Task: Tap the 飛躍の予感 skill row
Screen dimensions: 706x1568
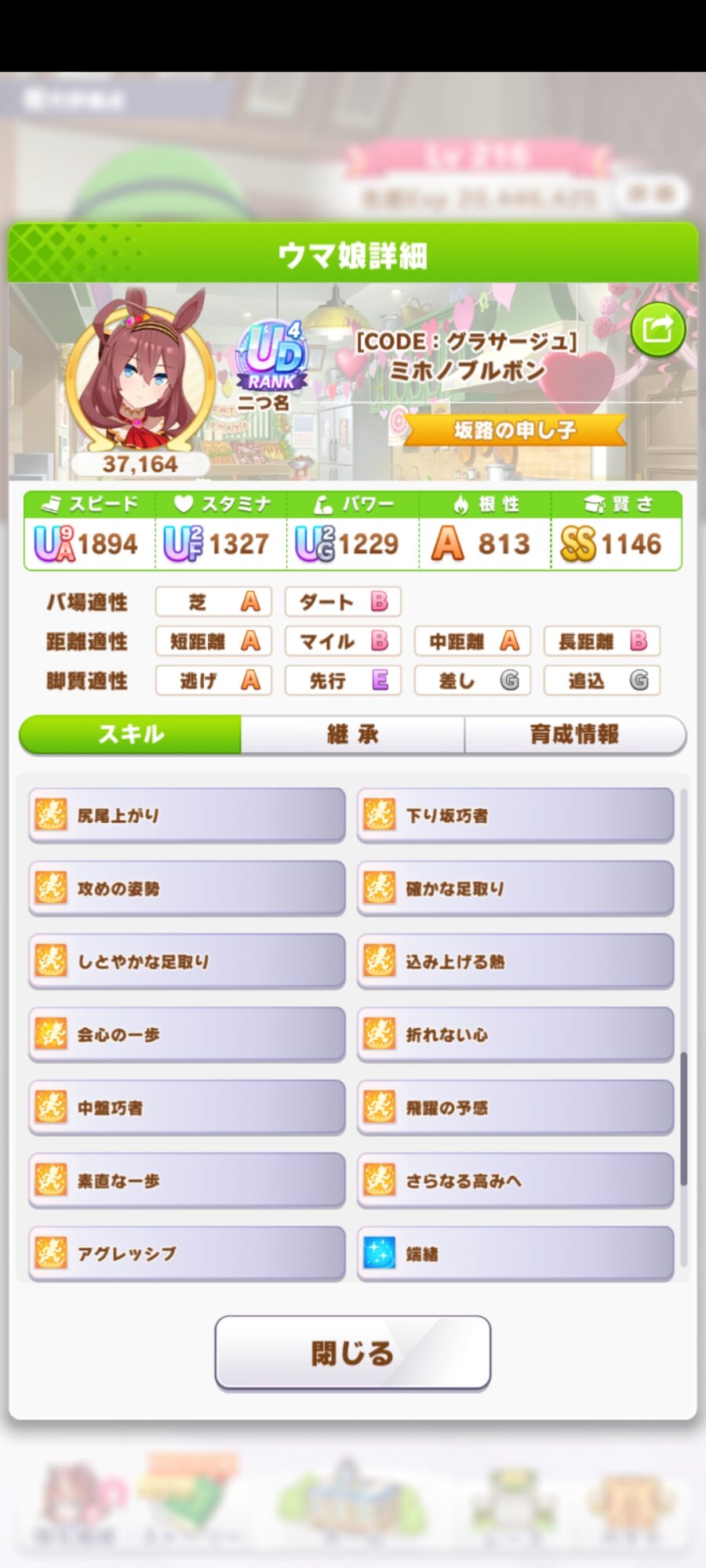Action: [x=515, y=1108]
